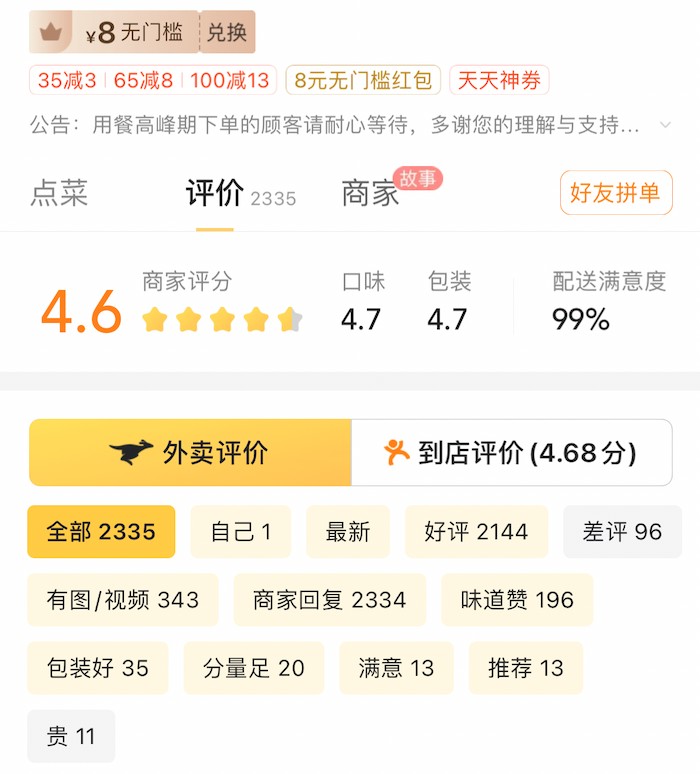Viewport: 700px width, 774px height.
Task: Show the 最新 reviews
Action: [348, 532]
